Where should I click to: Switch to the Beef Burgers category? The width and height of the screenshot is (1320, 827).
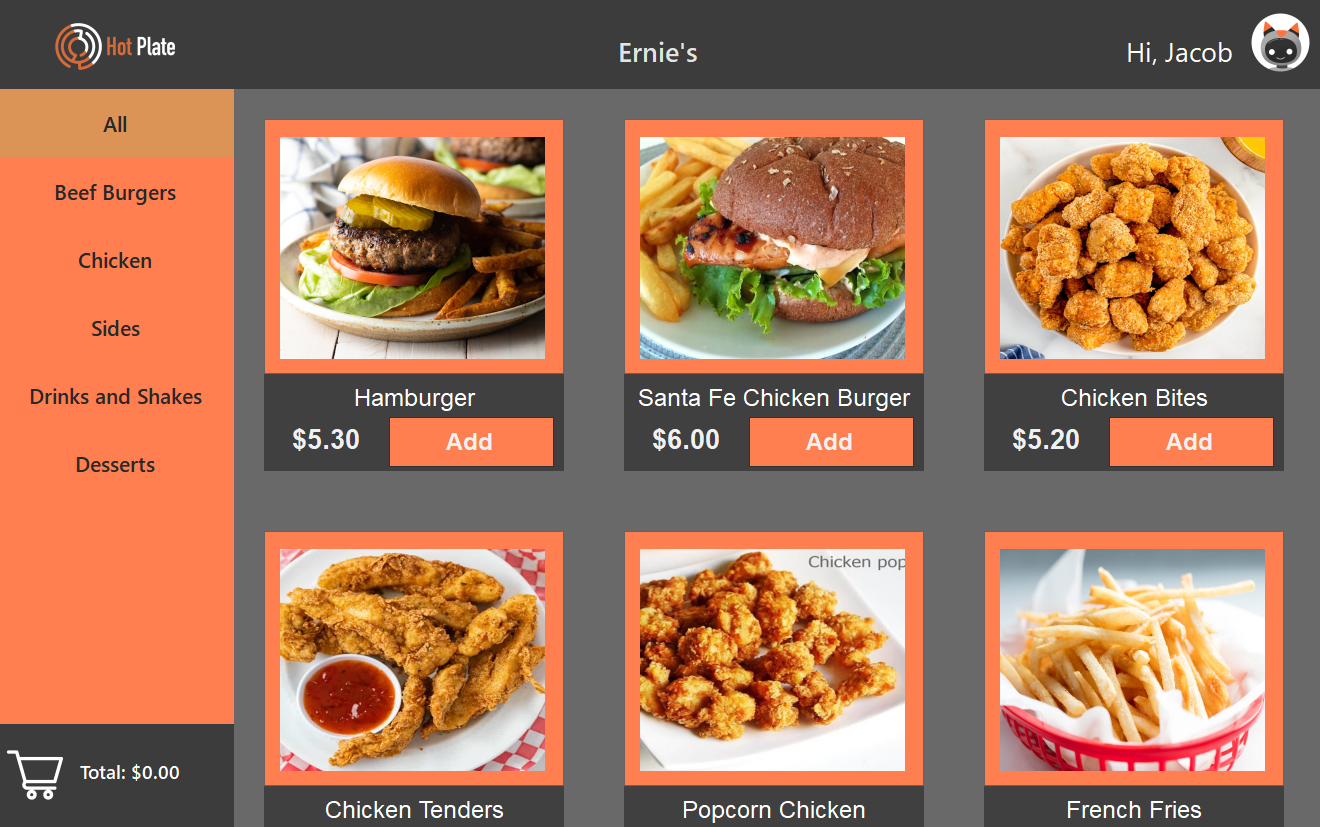tap(116, 193)
